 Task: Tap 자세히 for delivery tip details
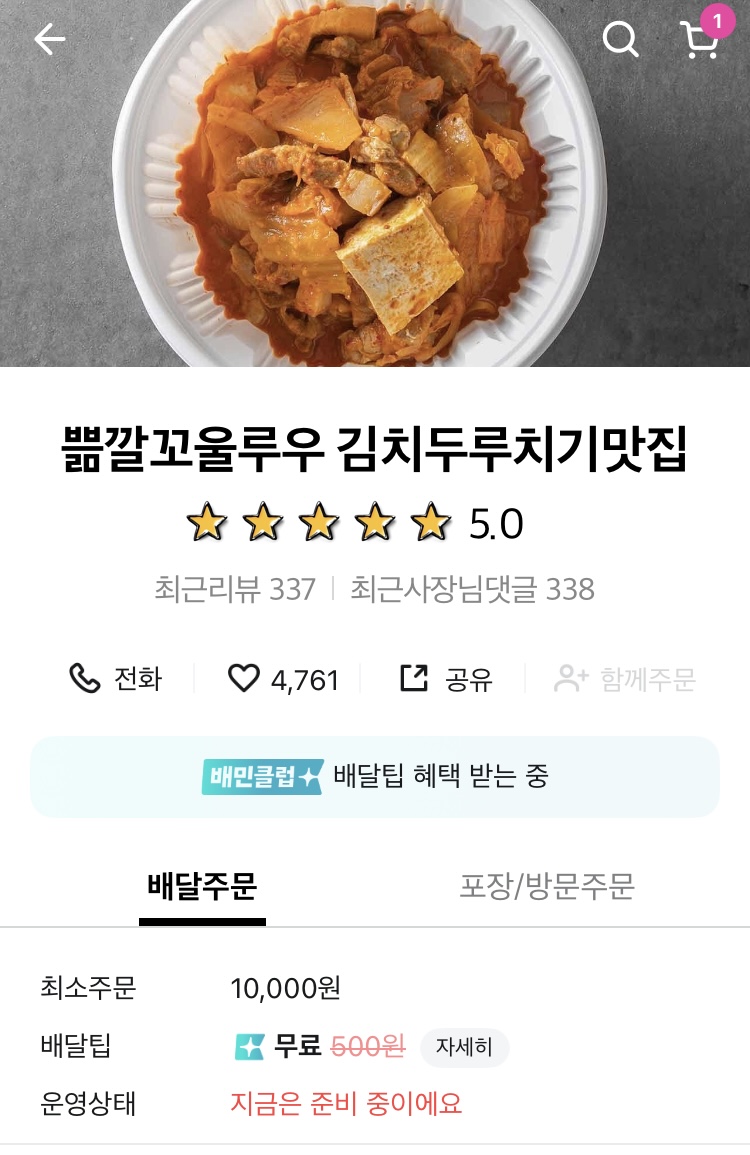point(464,1047)
